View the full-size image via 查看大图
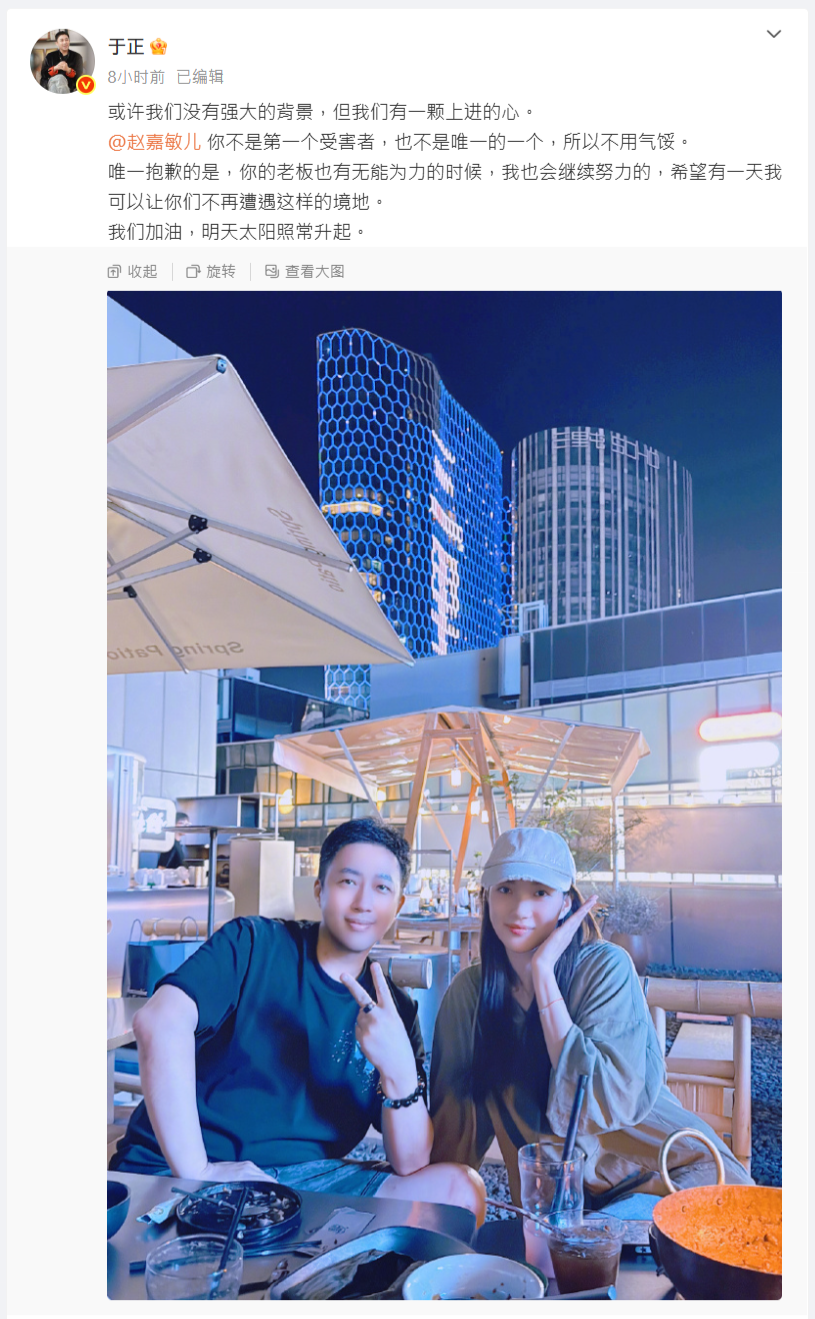 (305, 271)
